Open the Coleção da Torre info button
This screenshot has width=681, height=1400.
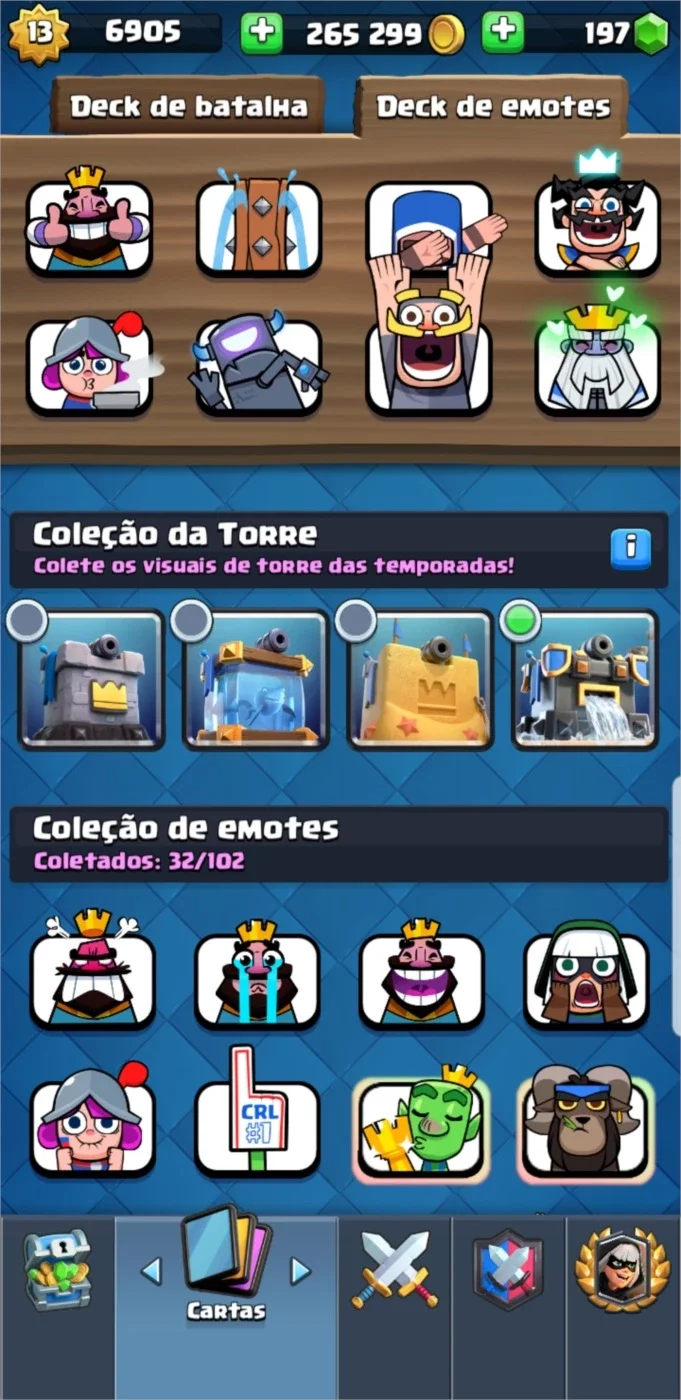630,549
